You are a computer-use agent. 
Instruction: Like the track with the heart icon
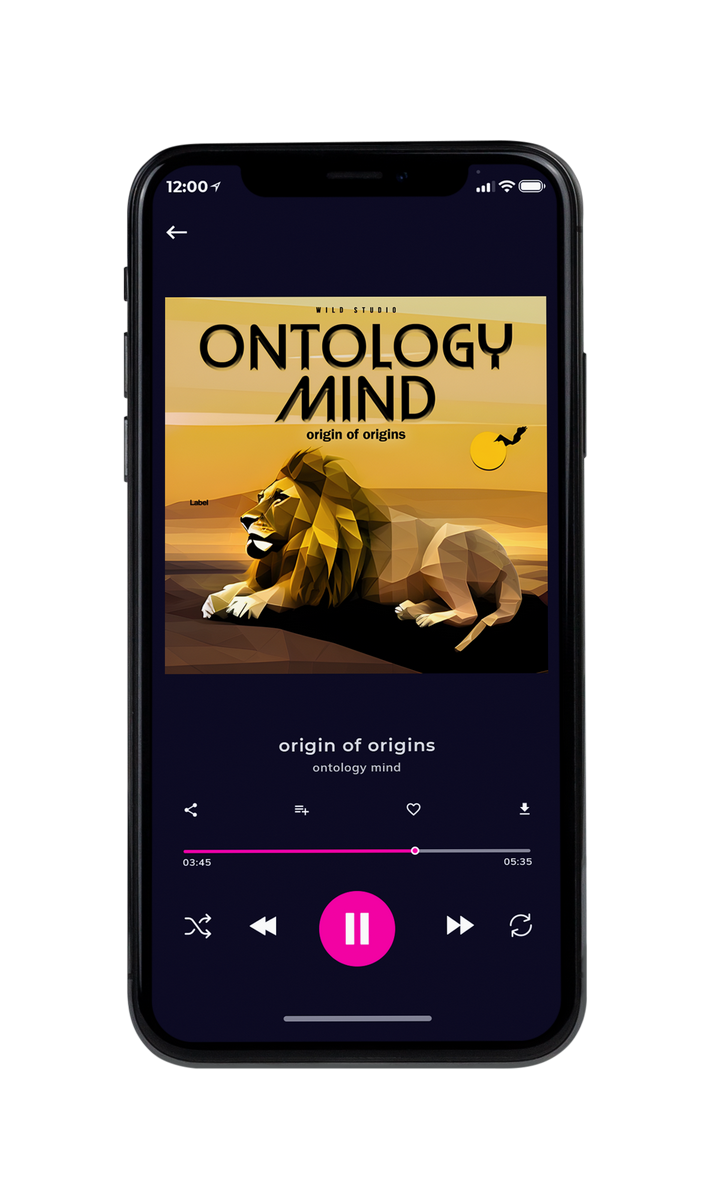pyautogui.click(x=413, y=810)
